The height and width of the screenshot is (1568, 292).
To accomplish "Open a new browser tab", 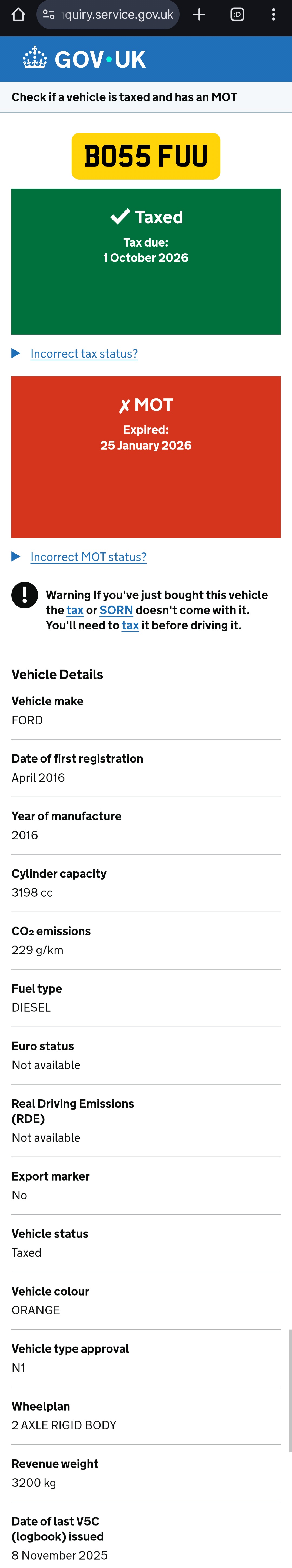I will 199,15.
